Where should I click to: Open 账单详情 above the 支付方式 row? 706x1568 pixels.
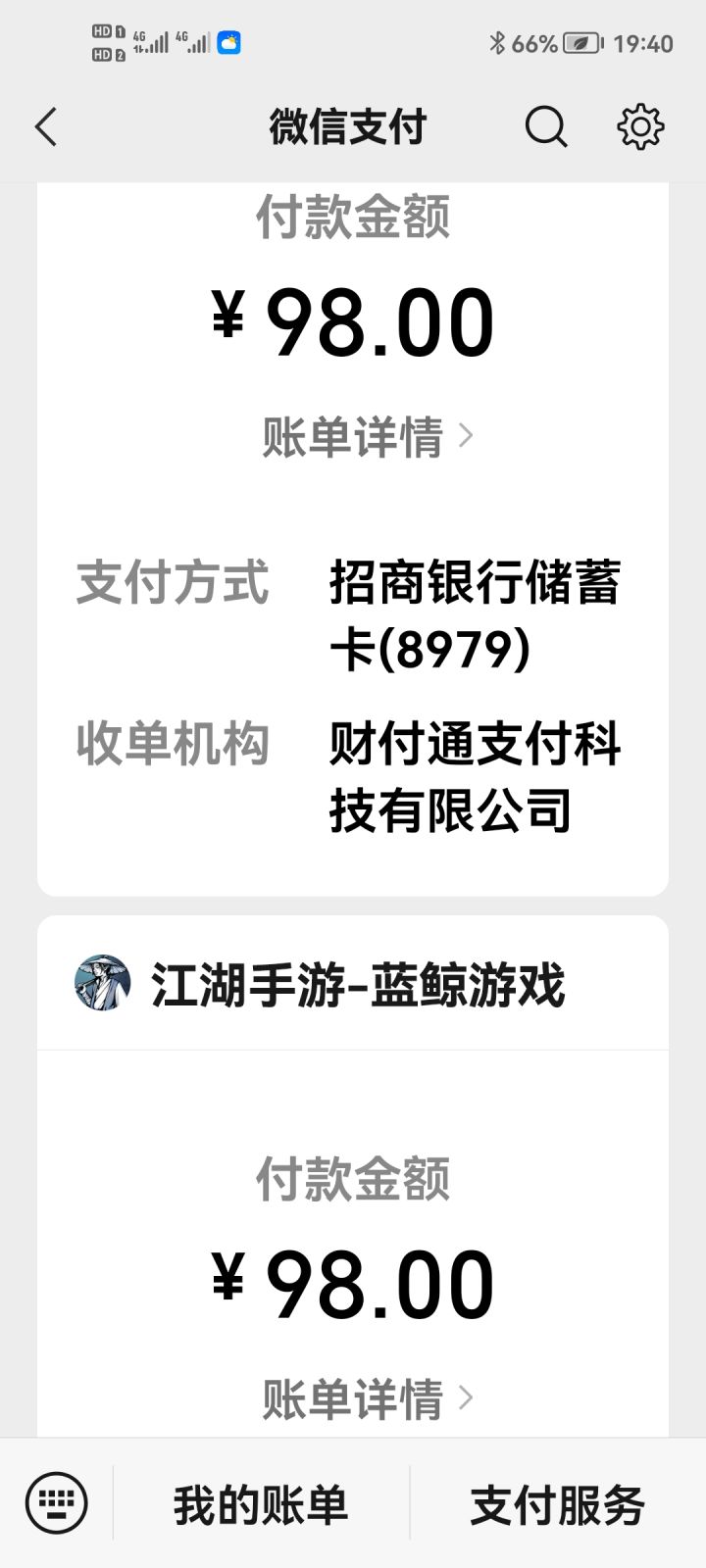coord(368,436)
